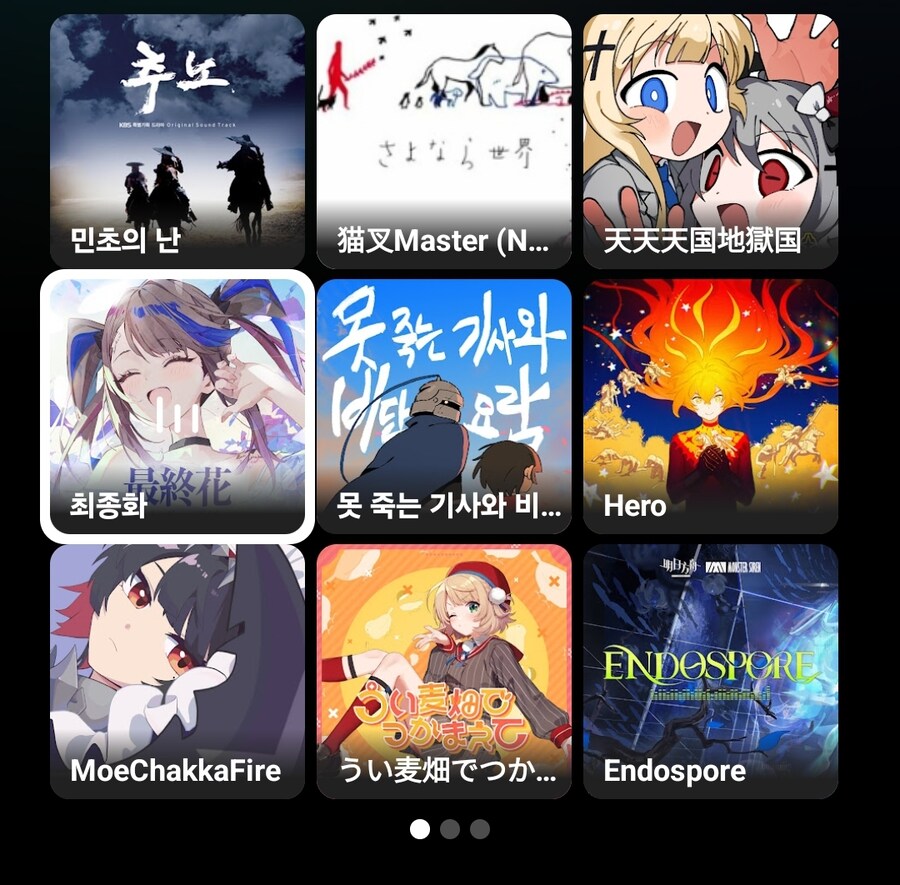Select the 猫叉Master track tile

coord(444,141)
